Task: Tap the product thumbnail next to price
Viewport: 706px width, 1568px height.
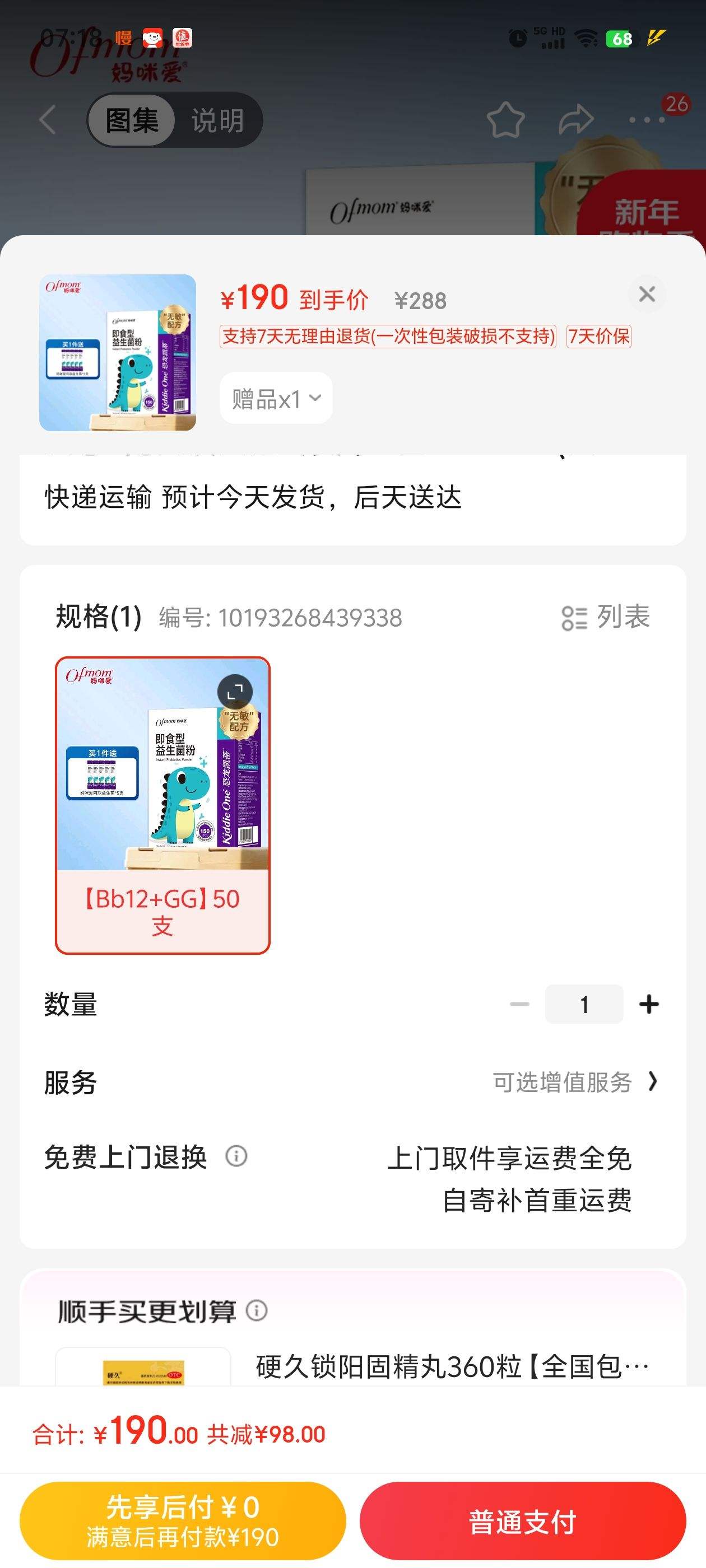Action: pos(119,352)
